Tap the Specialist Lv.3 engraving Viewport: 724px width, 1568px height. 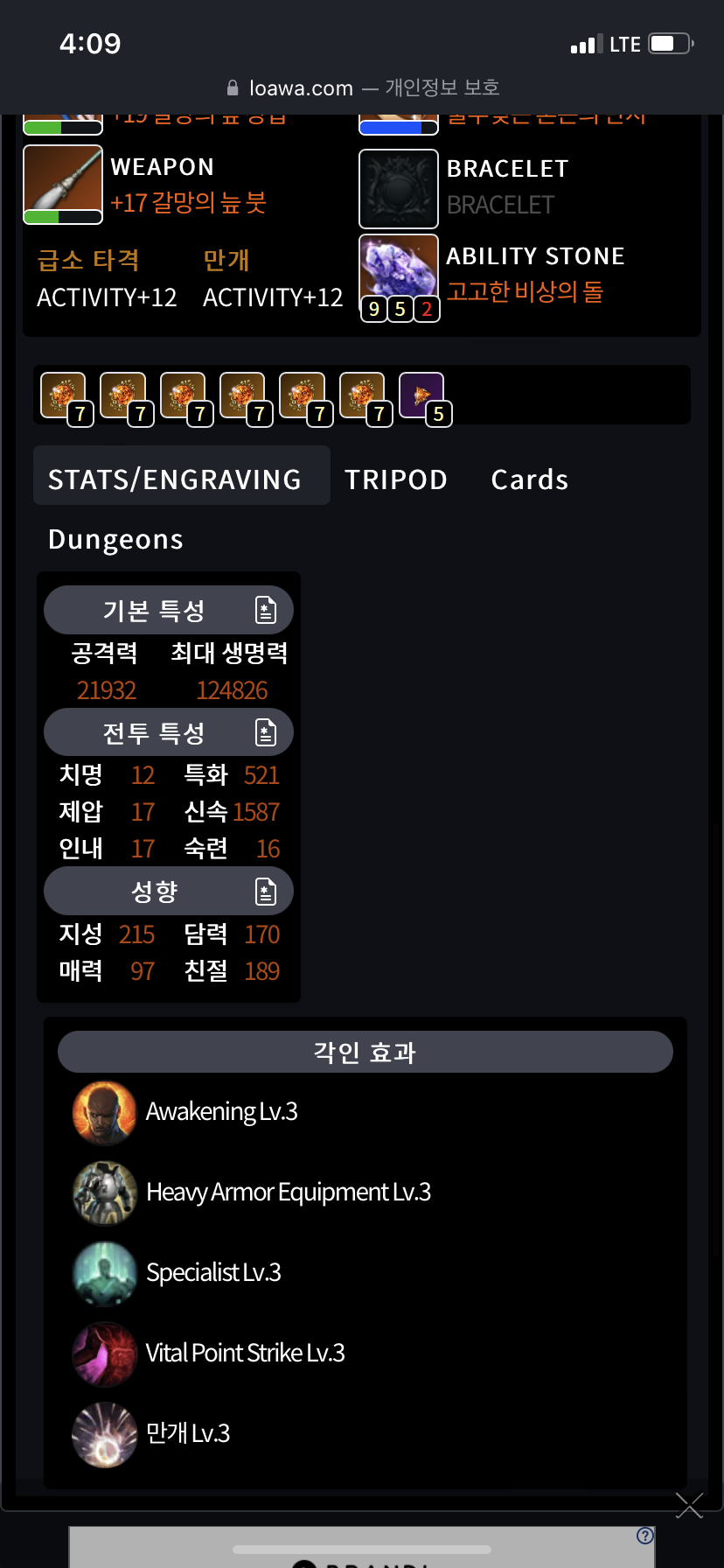coord(213,1272)
